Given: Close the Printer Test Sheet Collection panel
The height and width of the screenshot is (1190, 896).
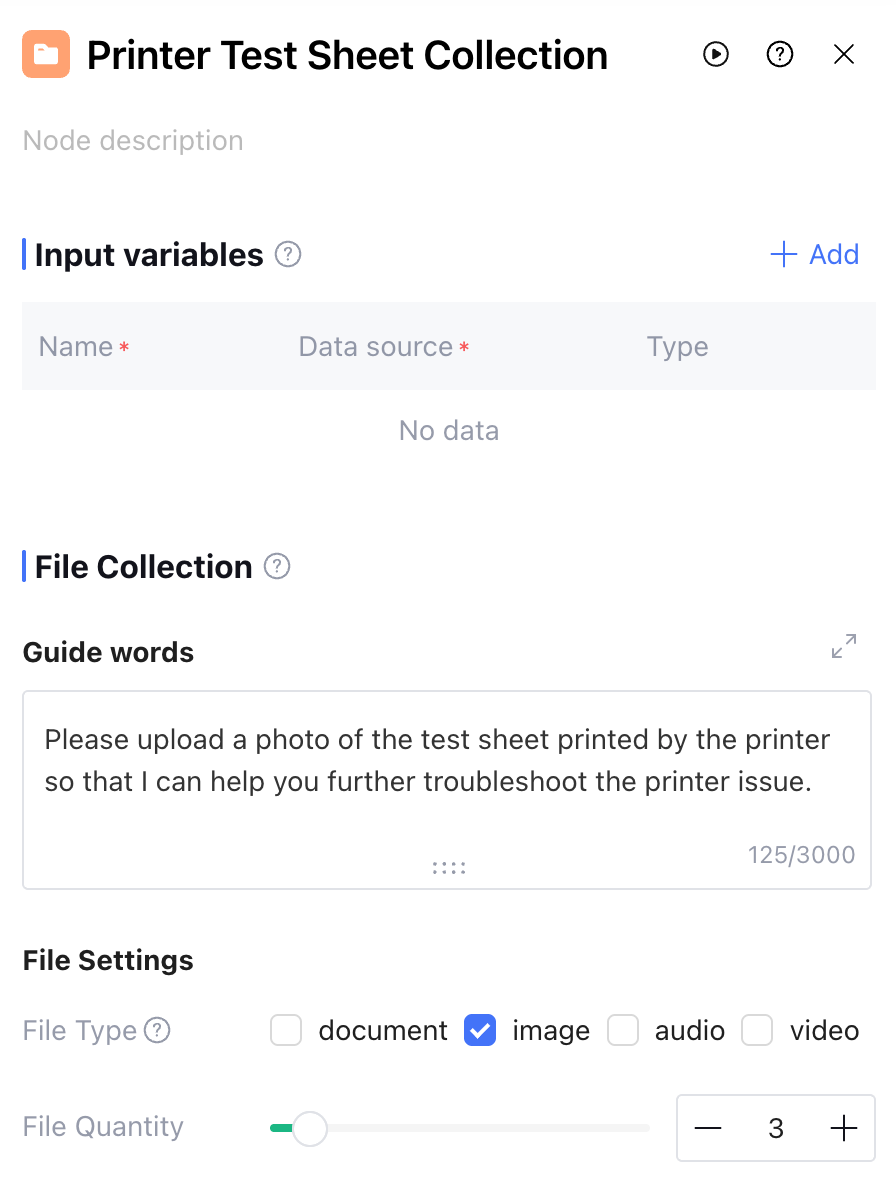Looking at the screenshot, I should point(844,54).
